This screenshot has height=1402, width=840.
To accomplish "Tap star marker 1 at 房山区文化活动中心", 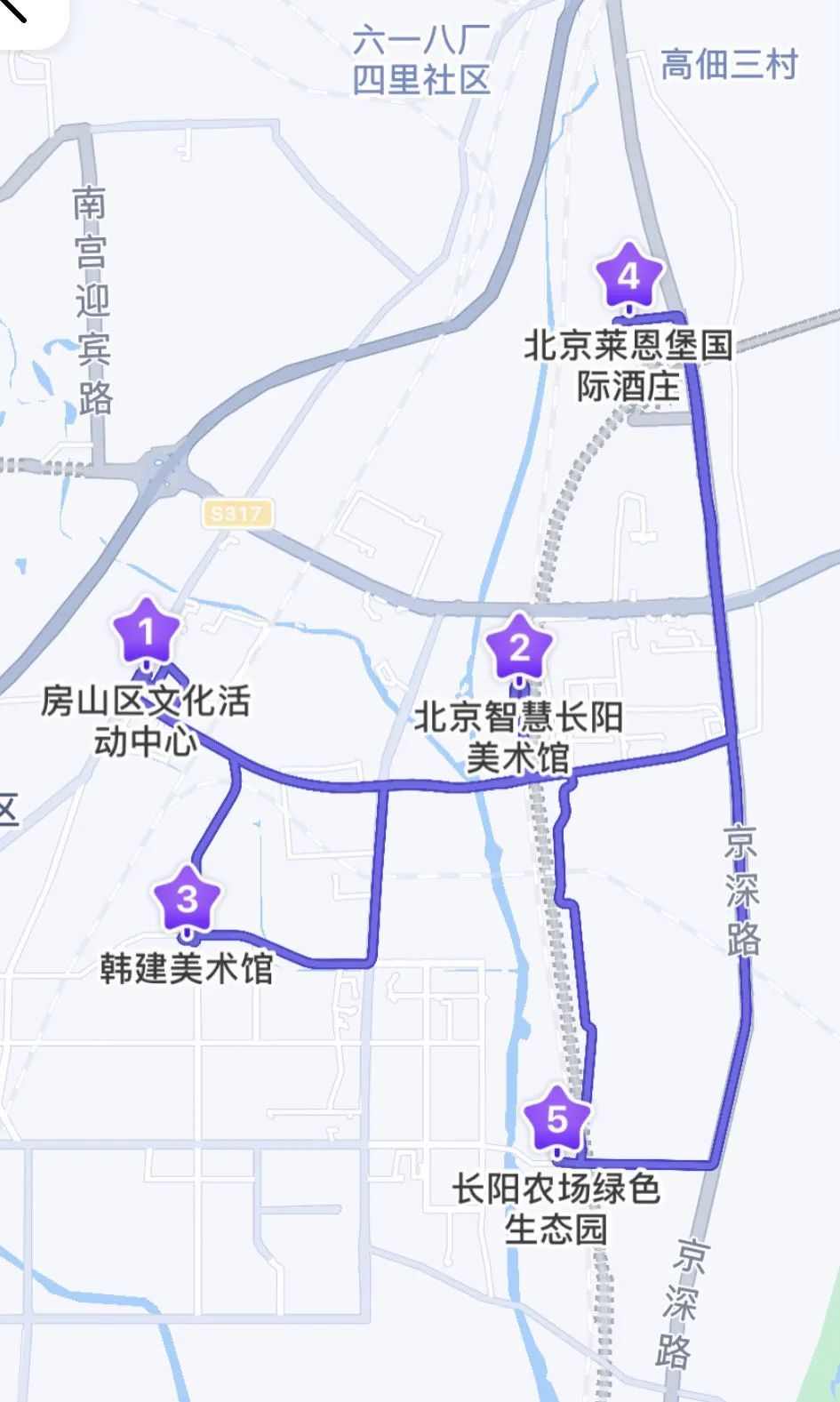I will pos(147,632).
